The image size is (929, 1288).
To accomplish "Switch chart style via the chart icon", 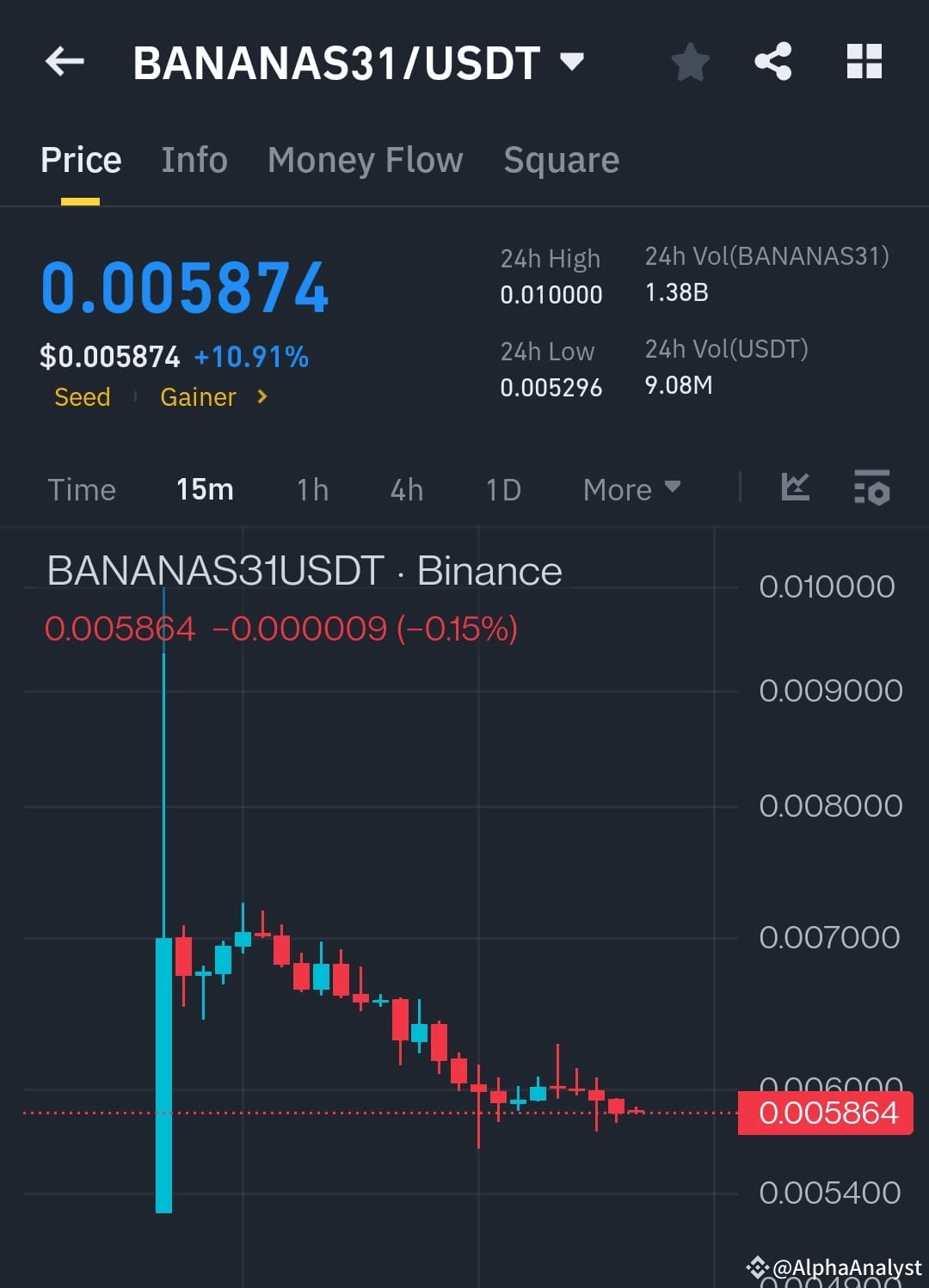I will click(x=795, y=488).
